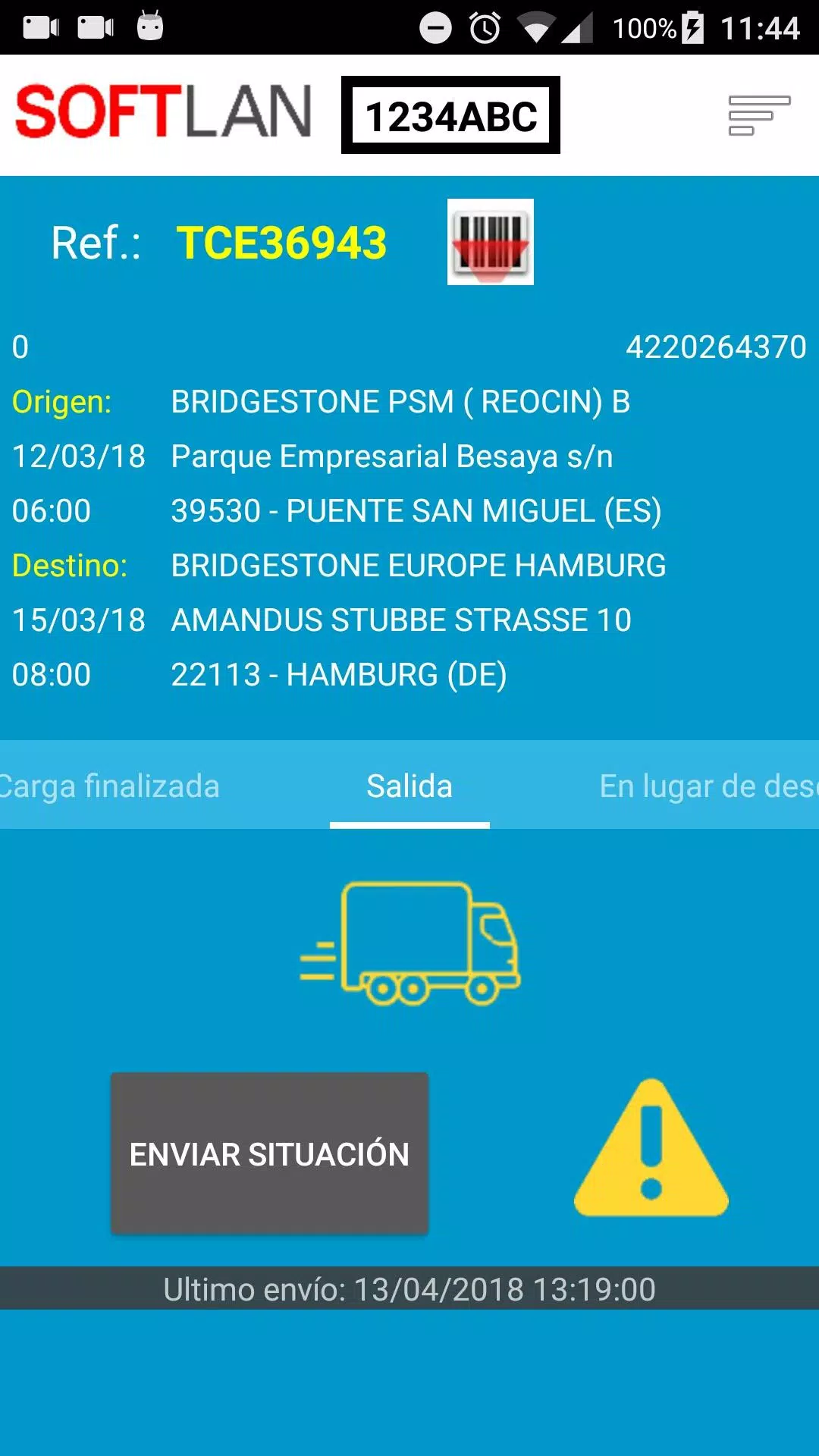This screenshot has width=819, height=1456.
Task: Open the menu icon in the header
Action: (x=759, y=115)
